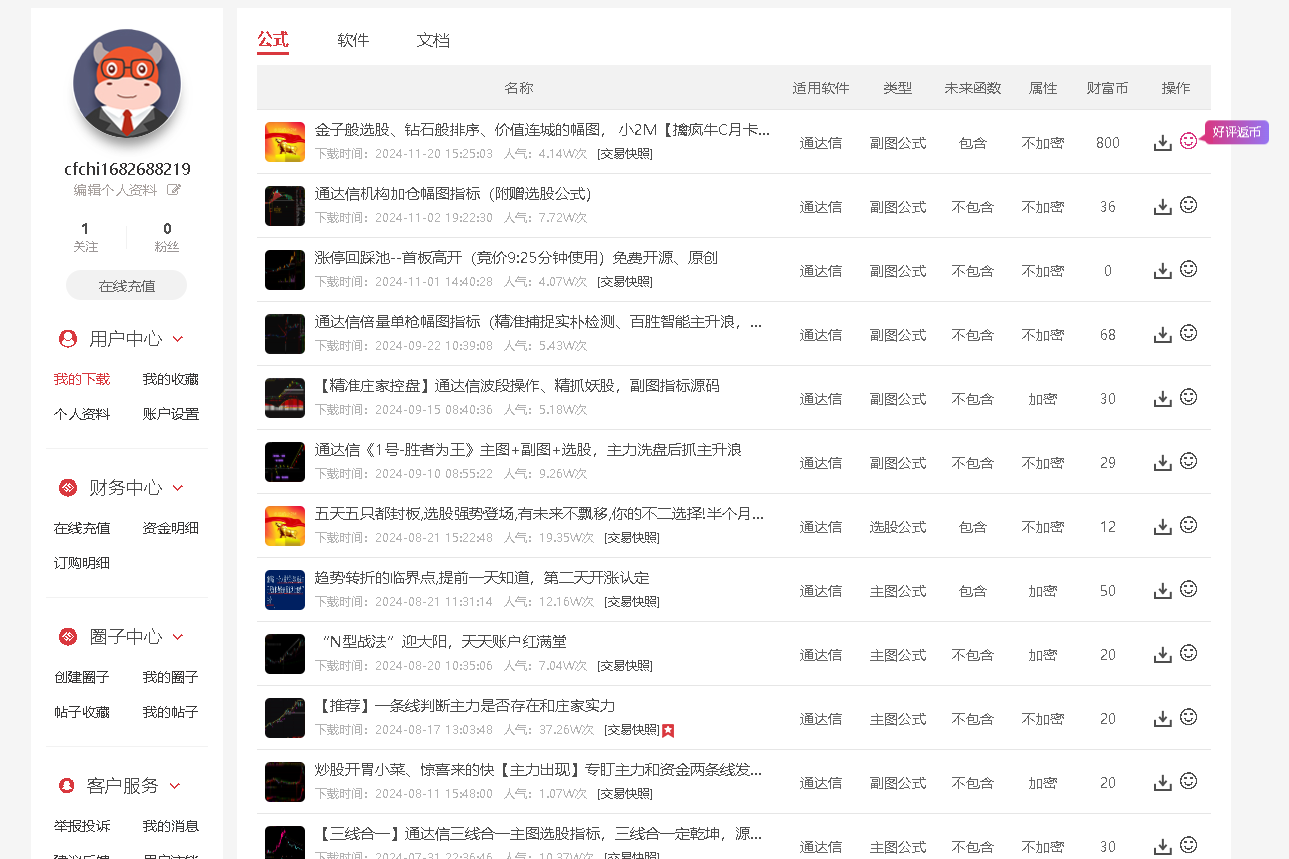Open 资金明细 in finance center
The height and width of the screenshot is (859, 1289).
pyautogui.click(x=170, y=529)
